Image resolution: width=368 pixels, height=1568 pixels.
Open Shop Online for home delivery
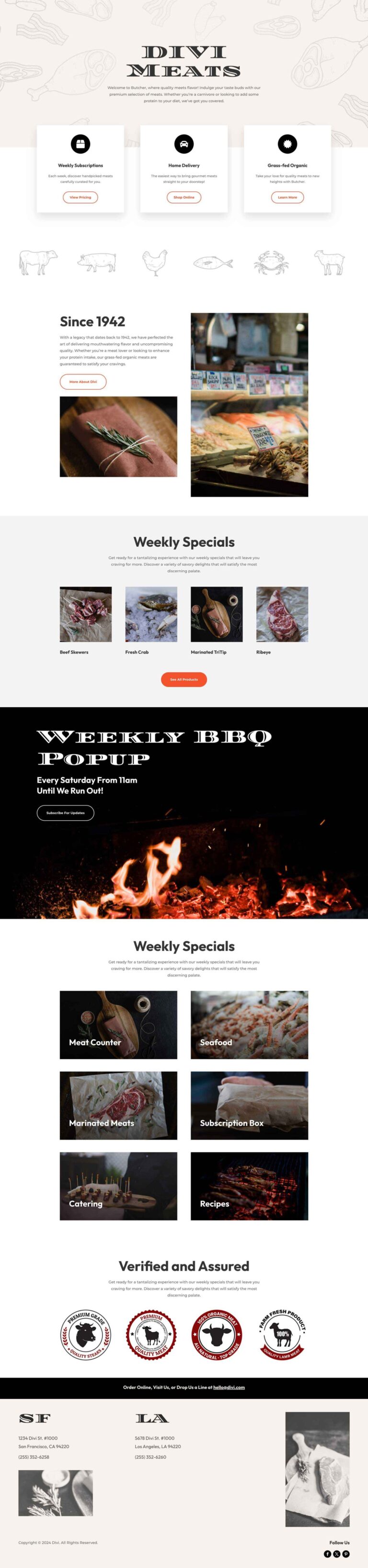[184, 197]
